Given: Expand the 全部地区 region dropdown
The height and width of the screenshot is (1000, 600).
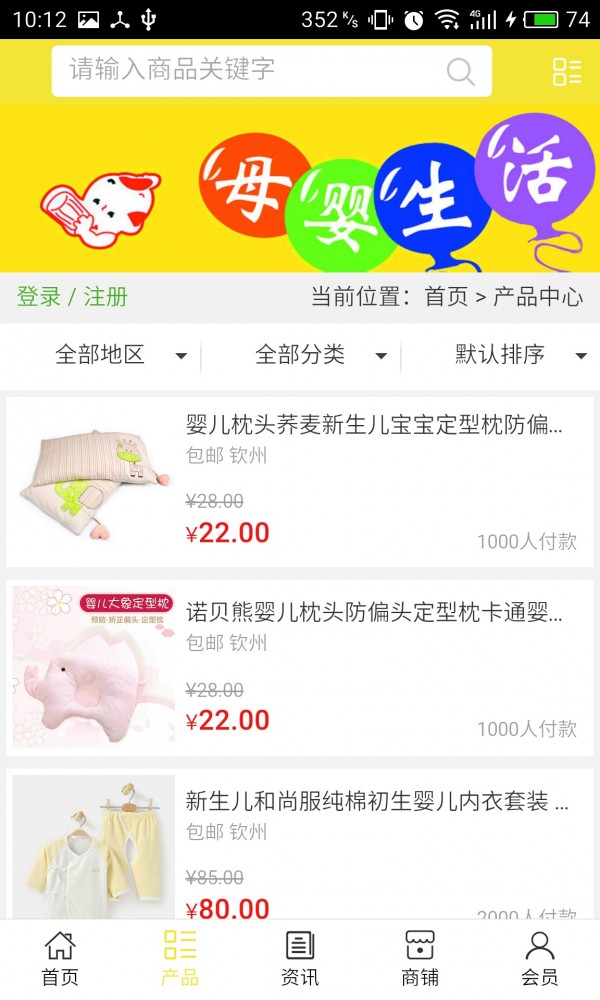Looking at the screenshot, I should [x=120, y=355].
